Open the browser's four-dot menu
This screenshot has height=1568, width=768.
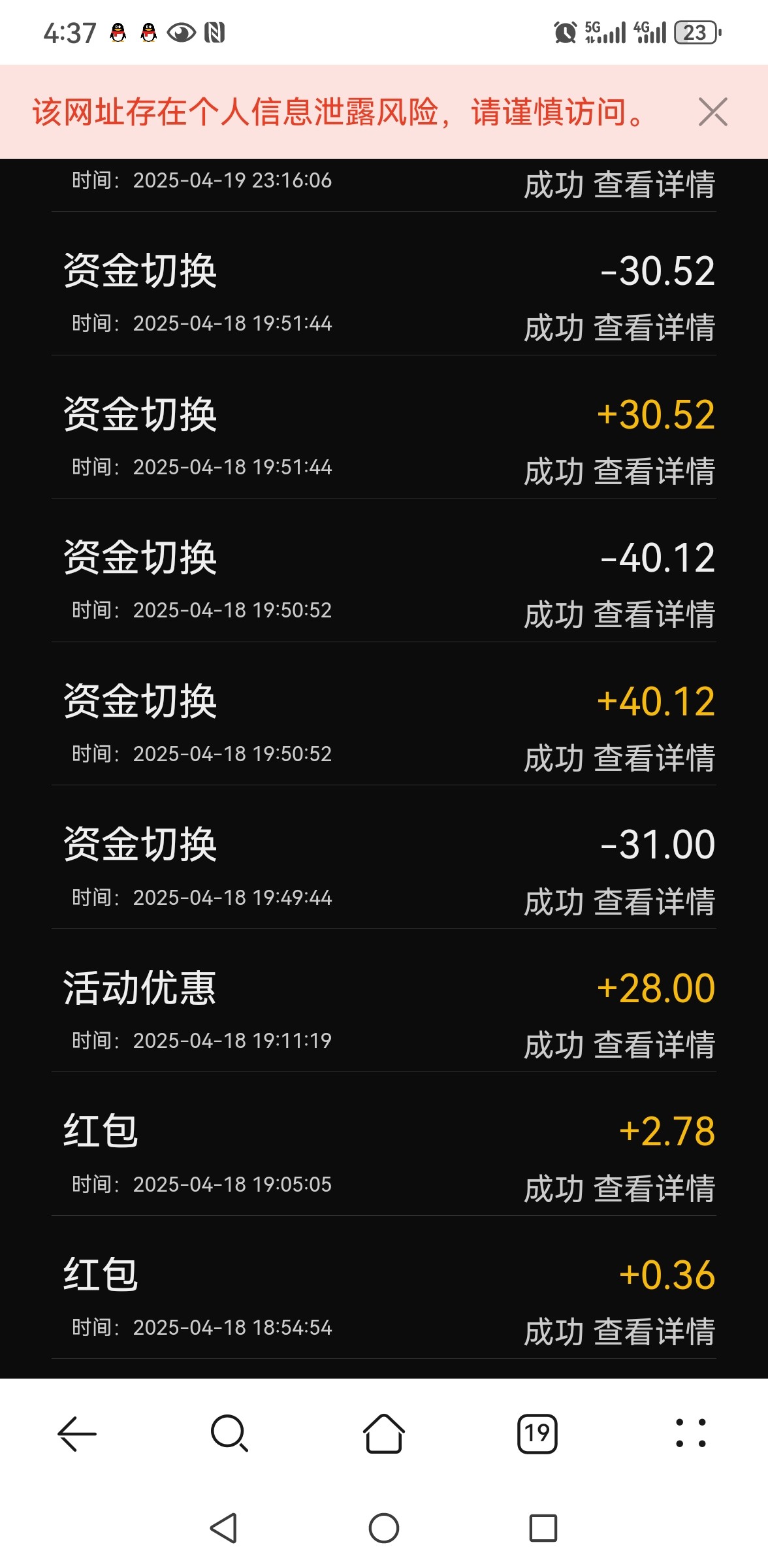click(x=690, y=1434)
